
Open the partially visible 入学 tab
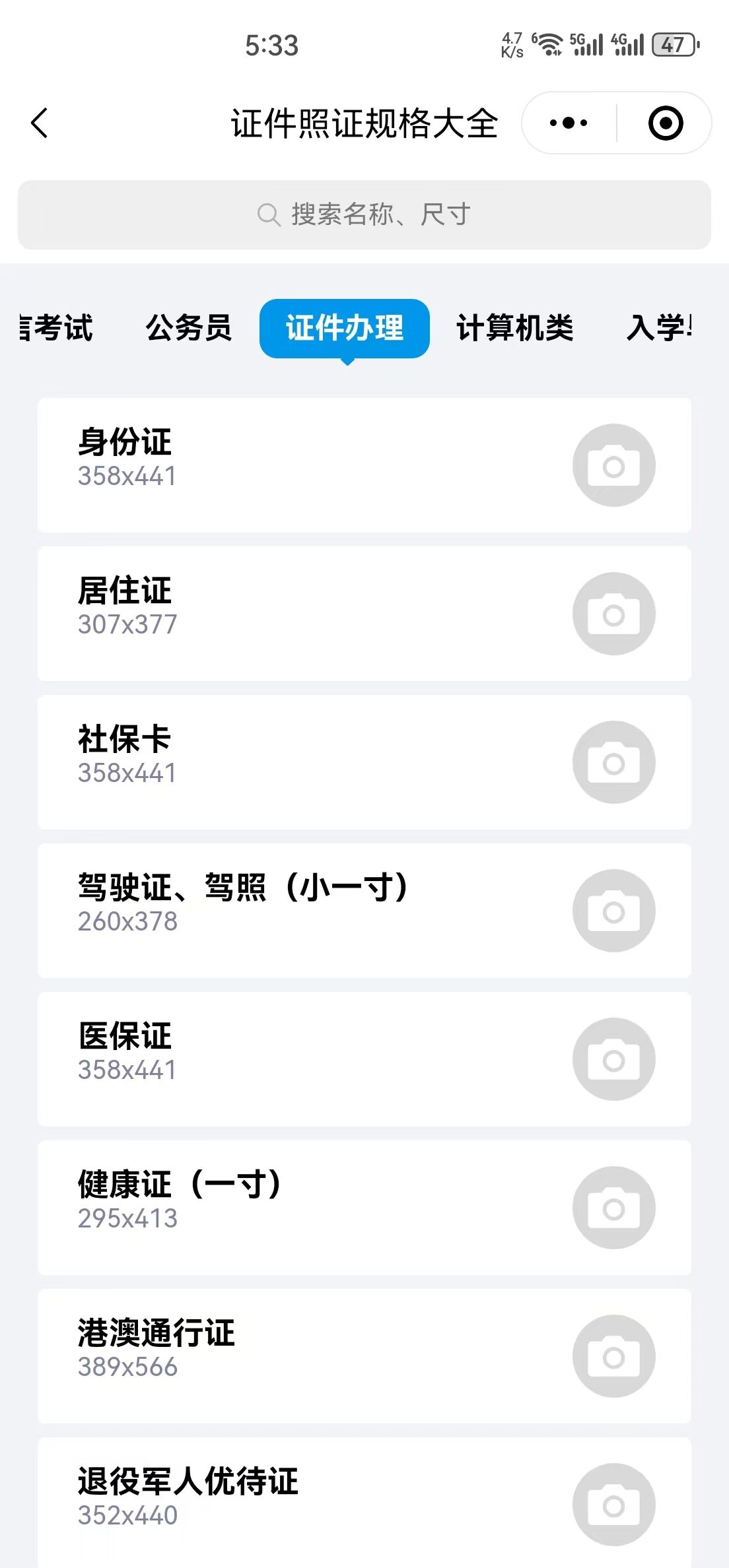coord(659,328)
